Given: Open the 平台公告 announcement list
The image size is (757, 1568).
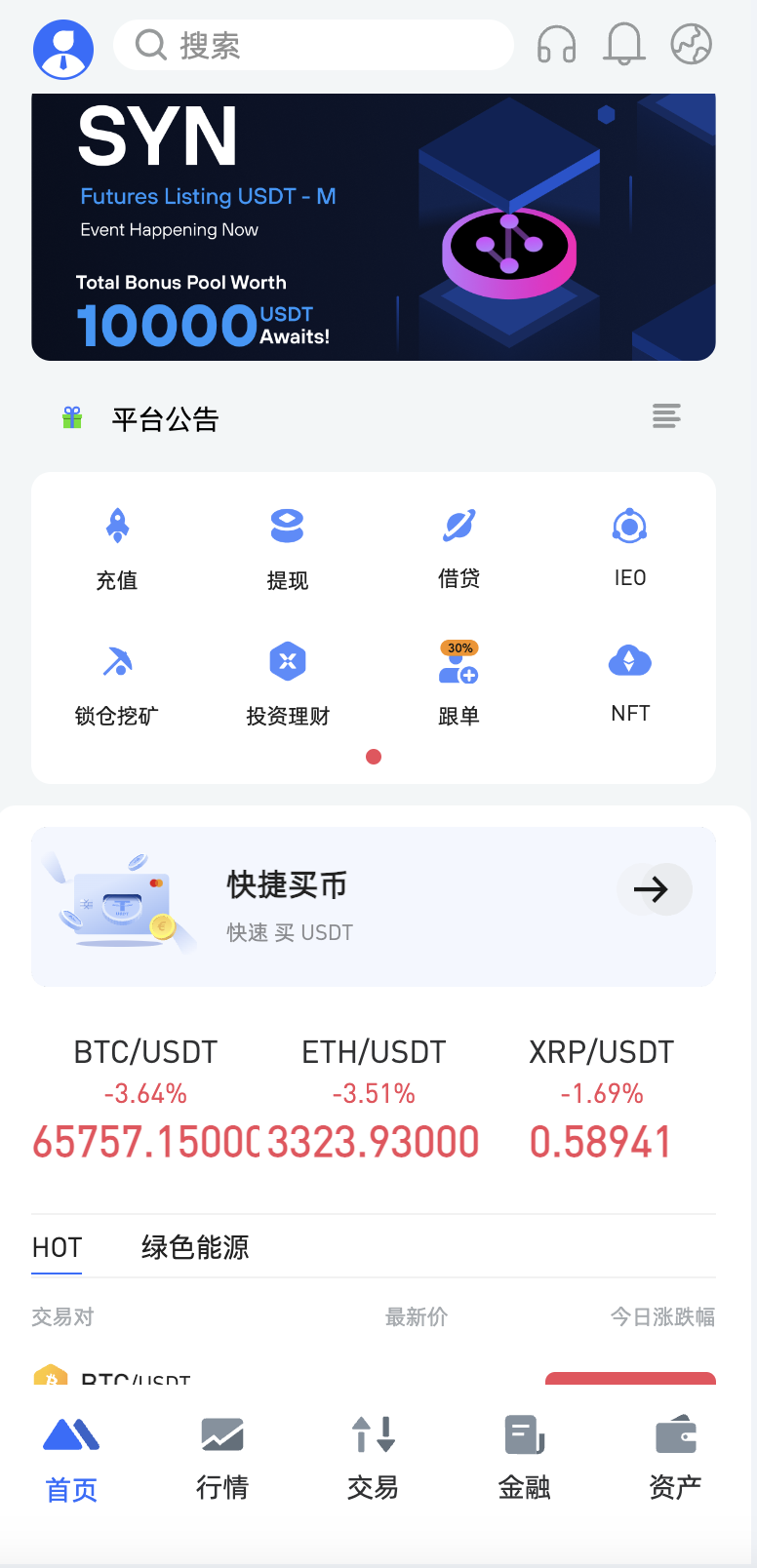Looking at the screenshot, I should coord(665,416).
